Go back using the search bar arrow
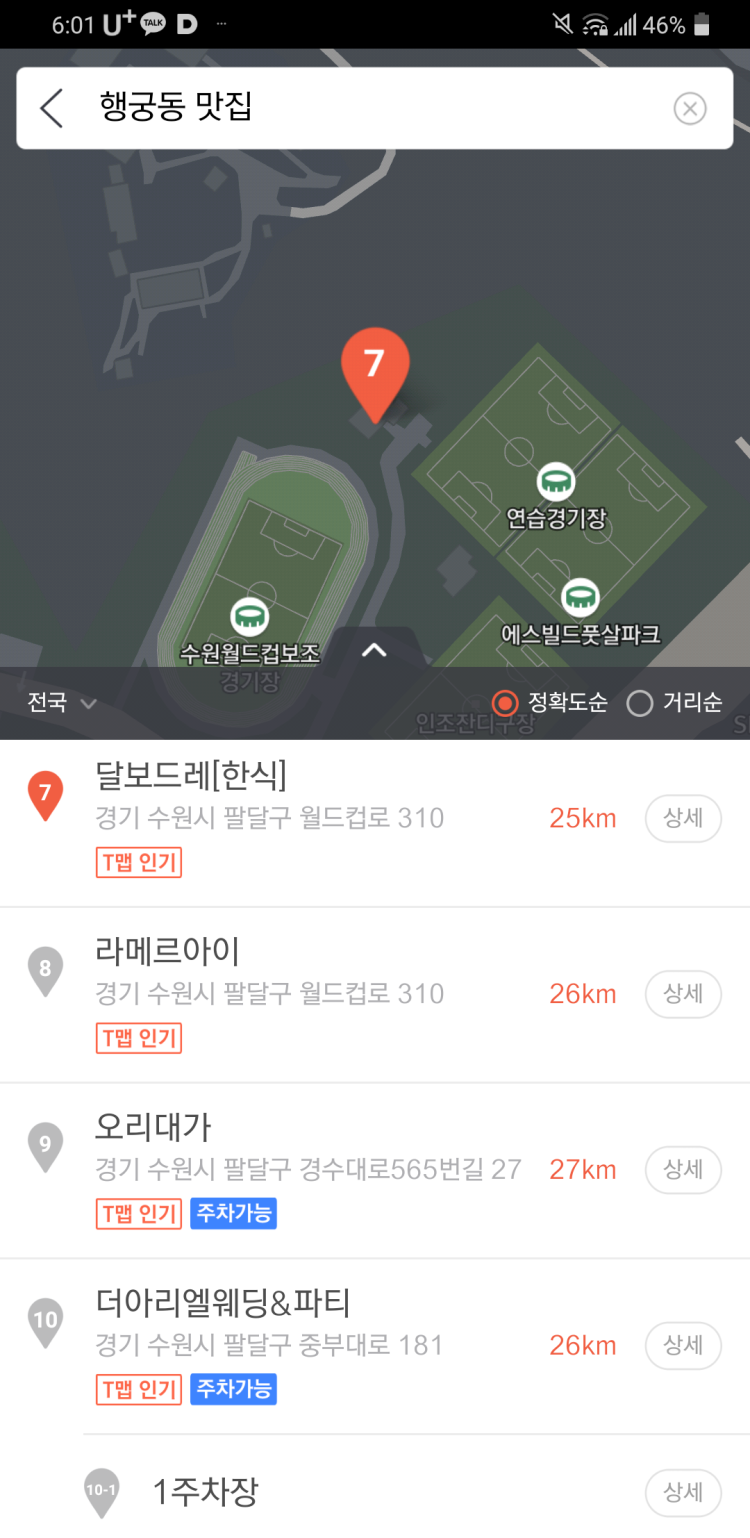Screen dimensions: 750x1538 point(52,108)
